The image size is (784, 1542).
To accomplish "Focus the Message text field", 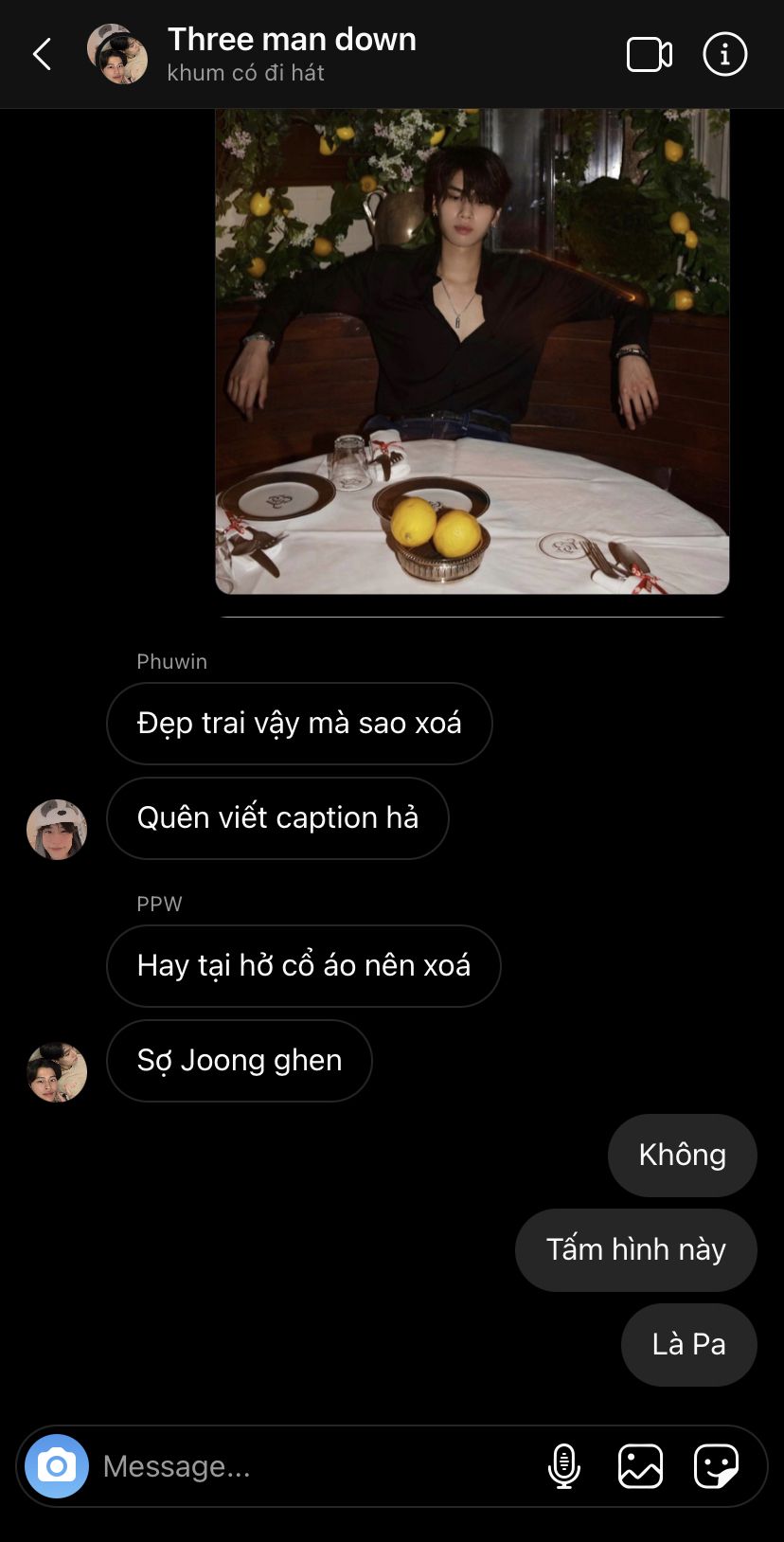I will point(312,1466).
